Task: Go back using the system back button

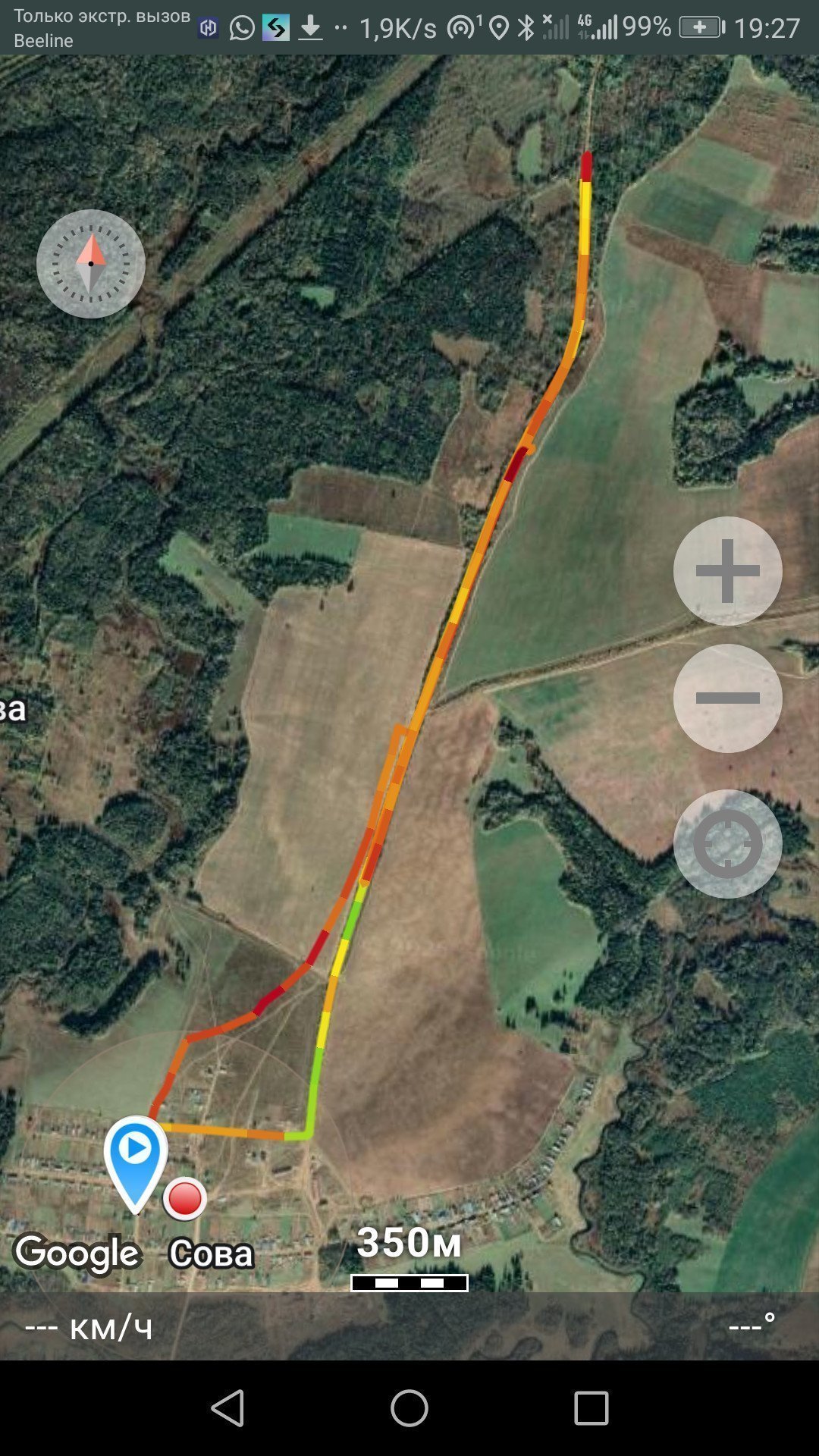Action: click(x=227, y=1408)
